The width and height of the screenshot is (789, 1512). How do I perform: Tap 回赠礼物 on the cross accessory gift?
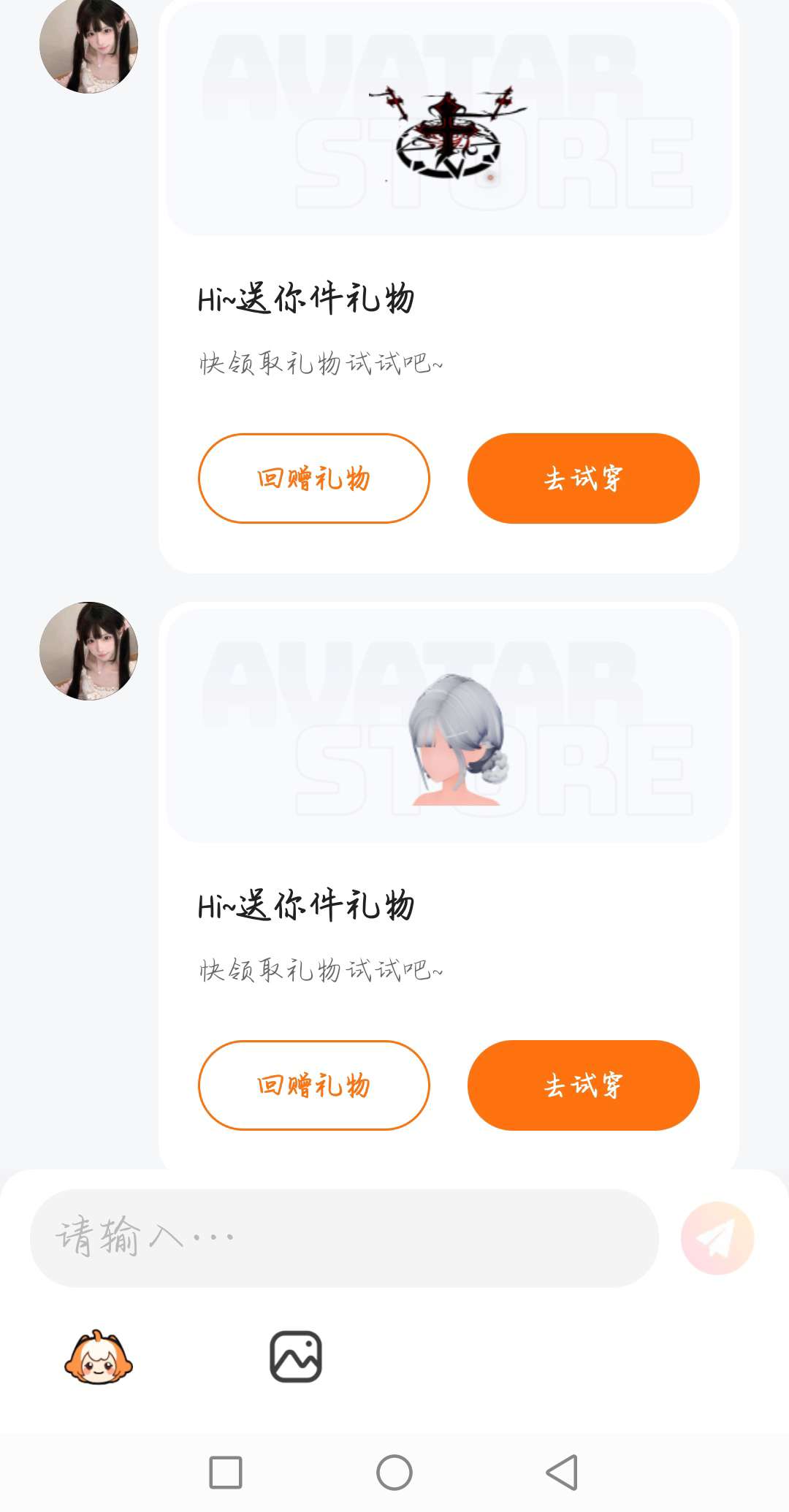coord(313,478)
